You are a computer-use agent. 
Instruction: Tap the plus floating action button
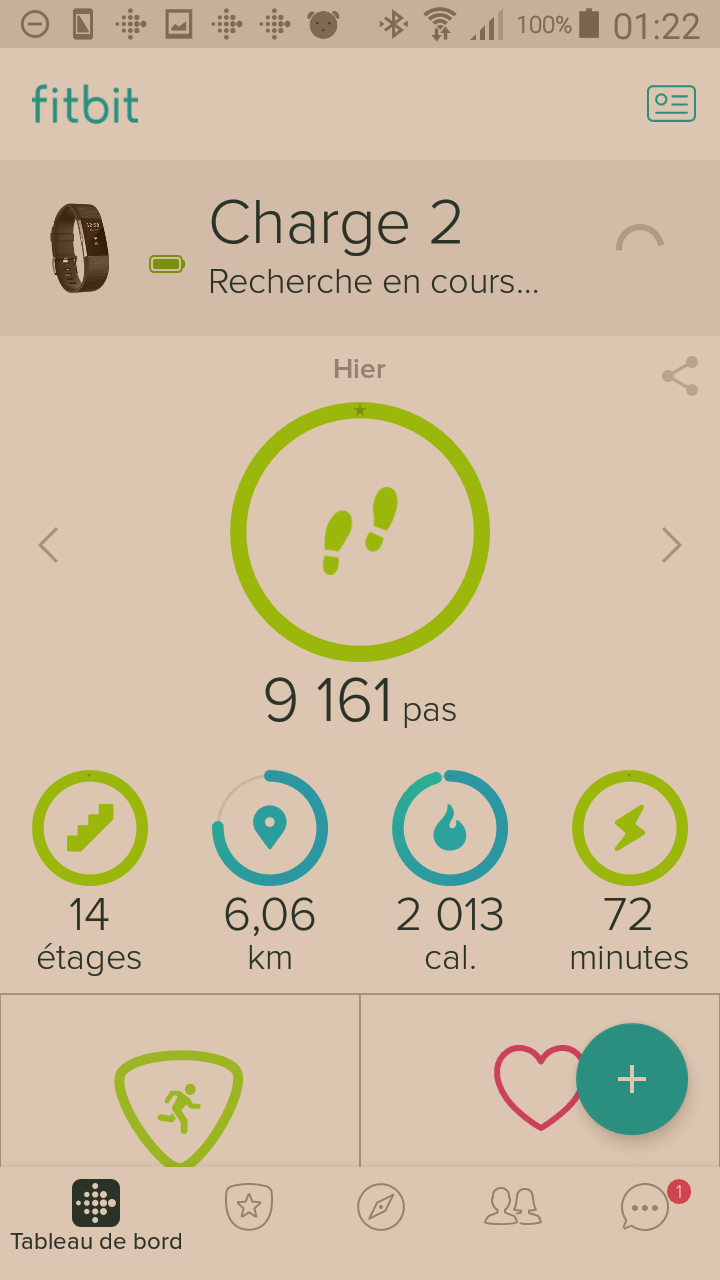click(632, 1079)
